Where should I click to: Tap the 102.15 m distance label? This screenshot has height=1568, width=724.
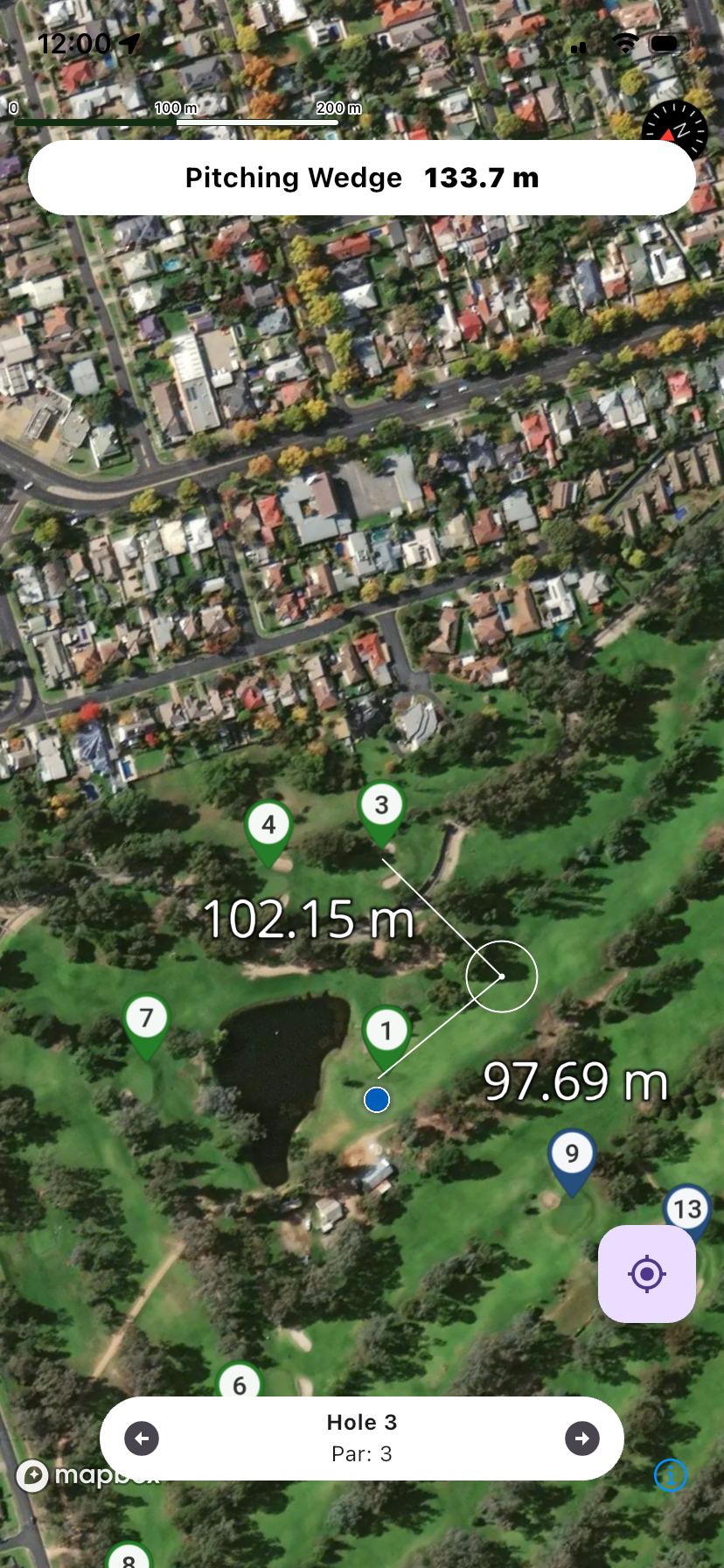coord(310,919)
